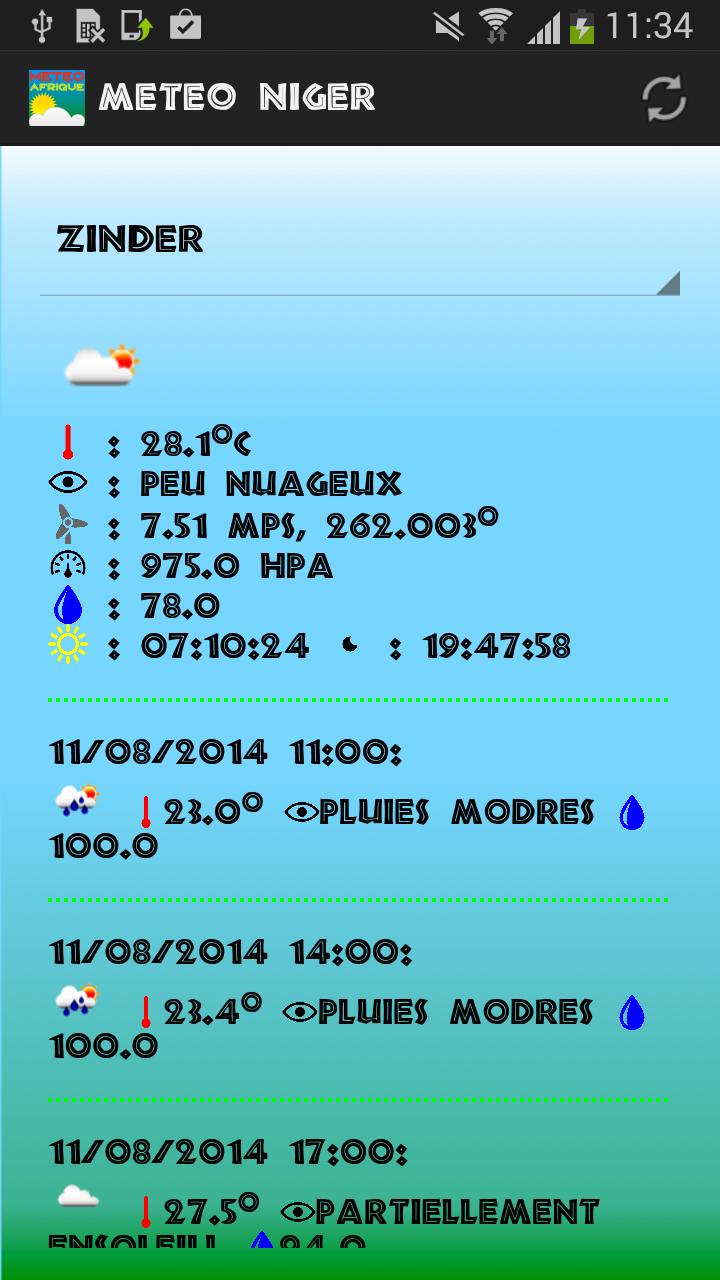
Task: Toggle the blue droplet beside 100.0
Action: (x=630, y=812)
